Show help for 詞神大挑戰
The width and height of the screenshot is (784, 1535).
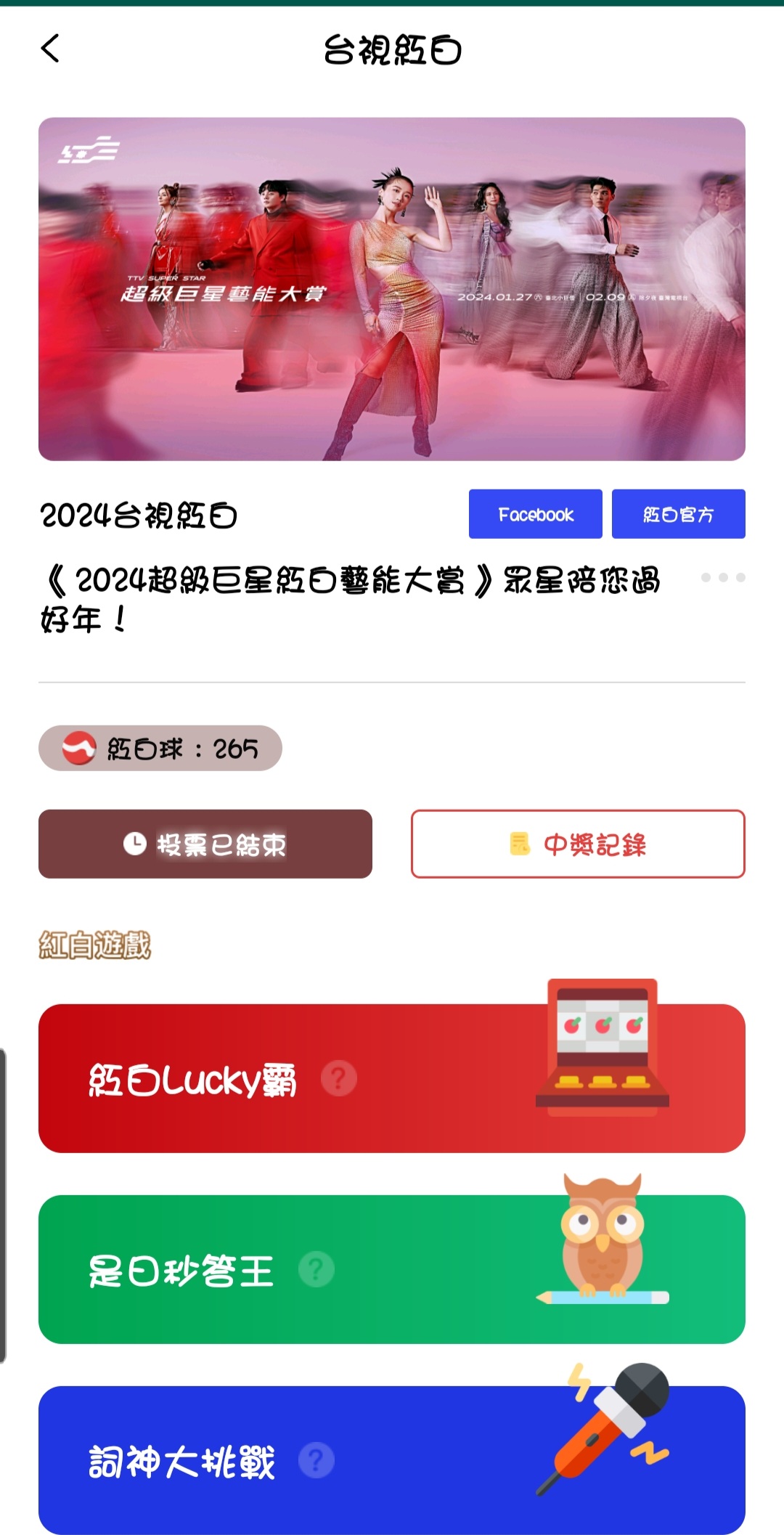click(317, 1460)
